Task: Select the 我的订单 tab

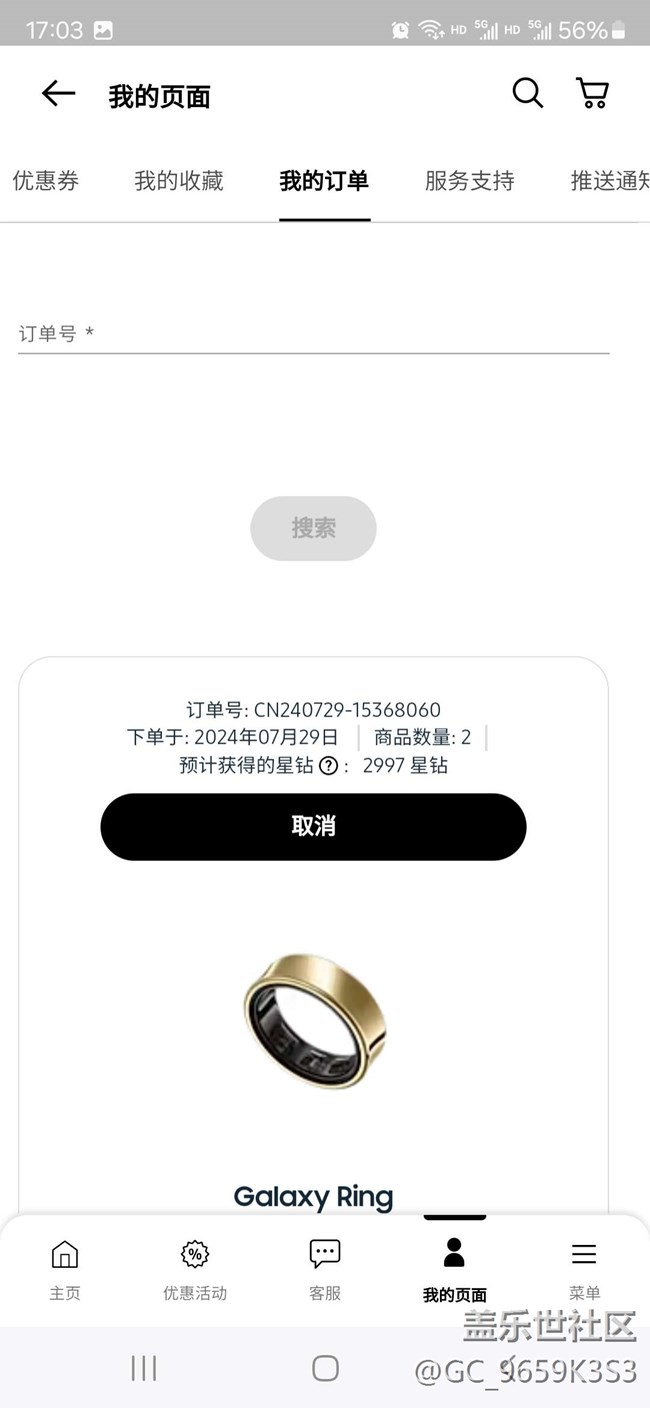Action: pyautogui.click(x=324, y=181)
